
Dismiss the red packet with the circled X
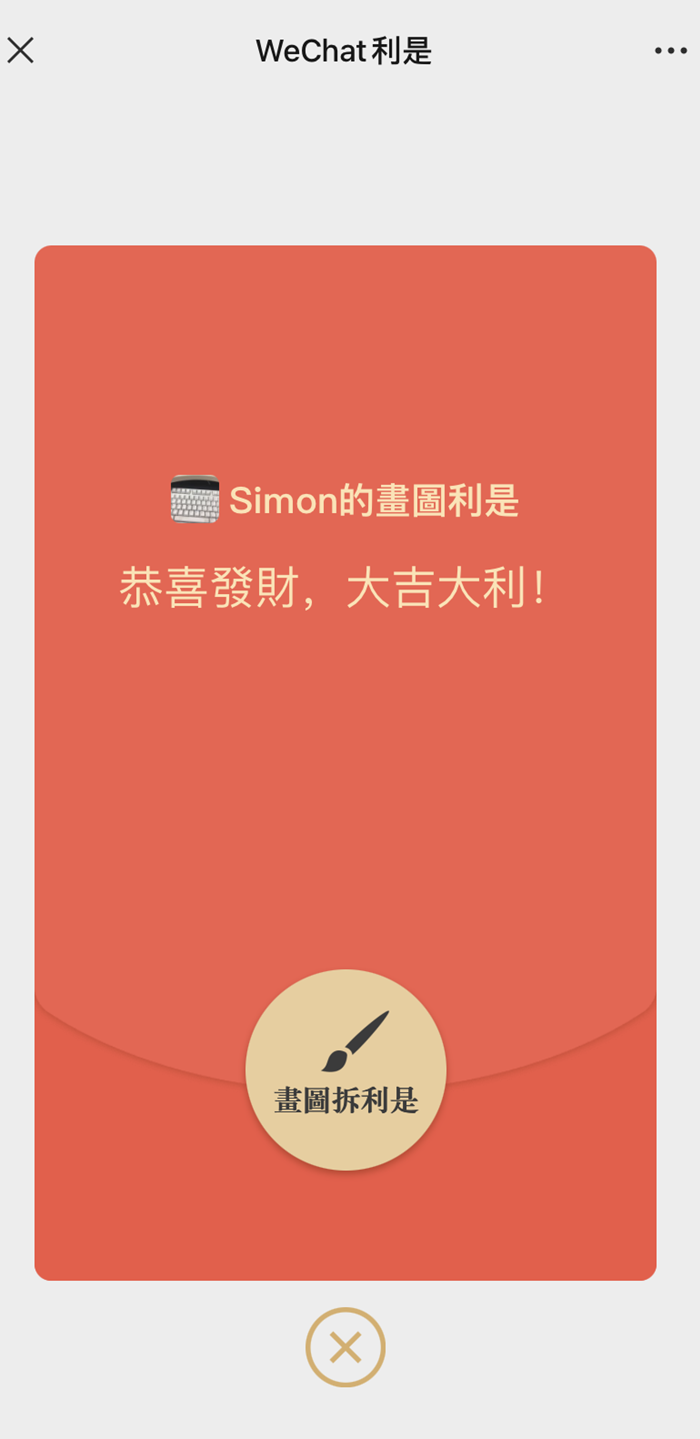(345, 1347)
